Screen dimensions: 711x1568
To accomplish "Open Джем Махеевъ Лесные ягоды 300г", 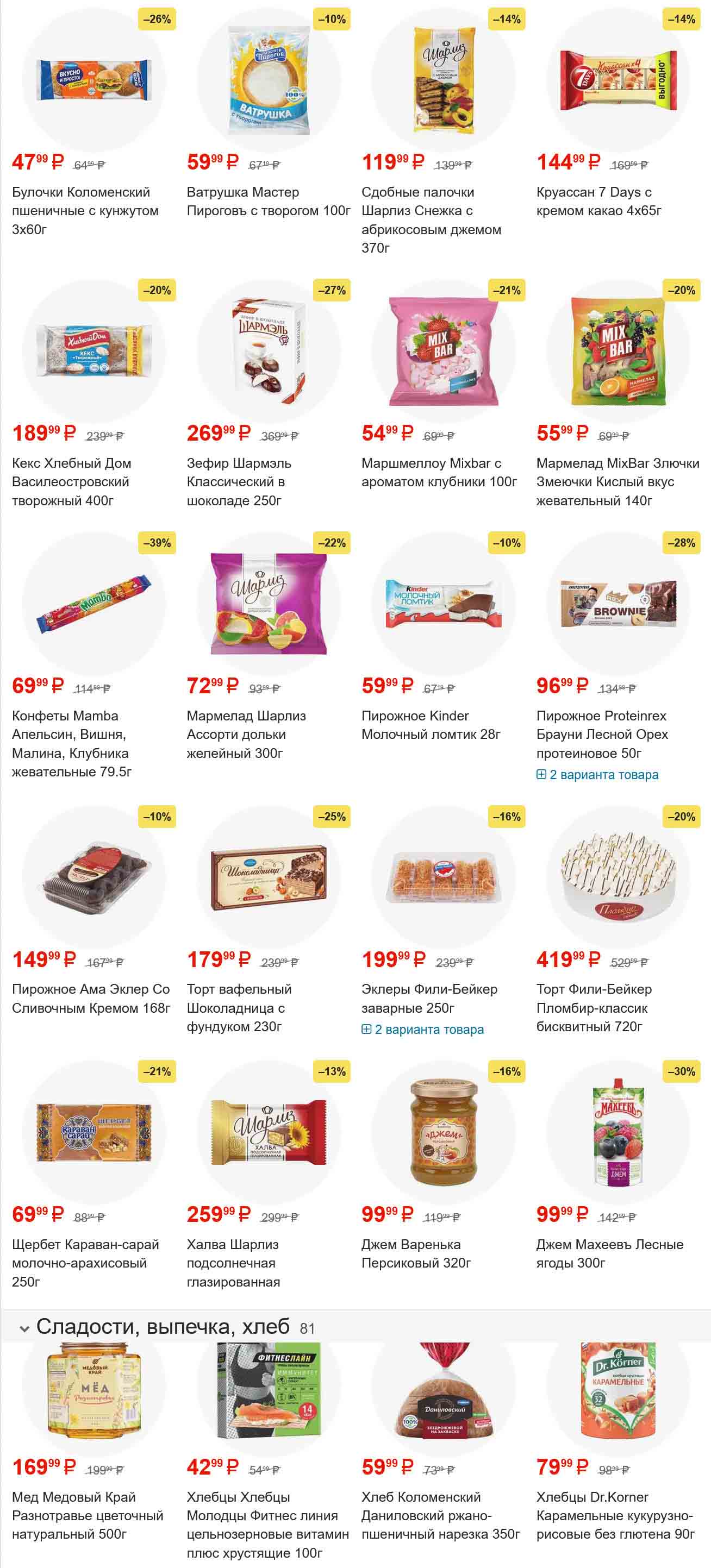I will point(609,1253).
